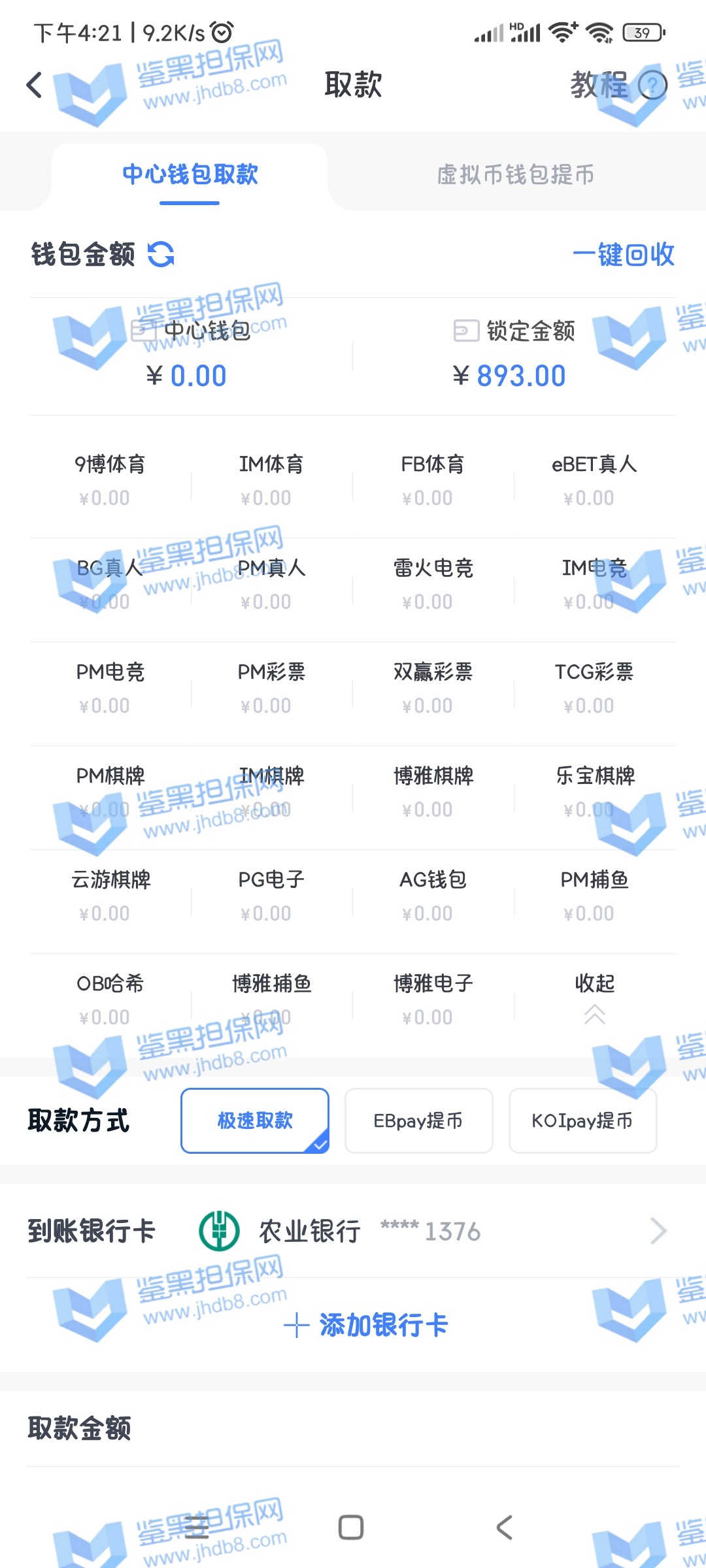Viewport: 706px width, 1568px height.
Task: Switch to the 虚拟币钱包提币 tab
Action: (516, 175)
